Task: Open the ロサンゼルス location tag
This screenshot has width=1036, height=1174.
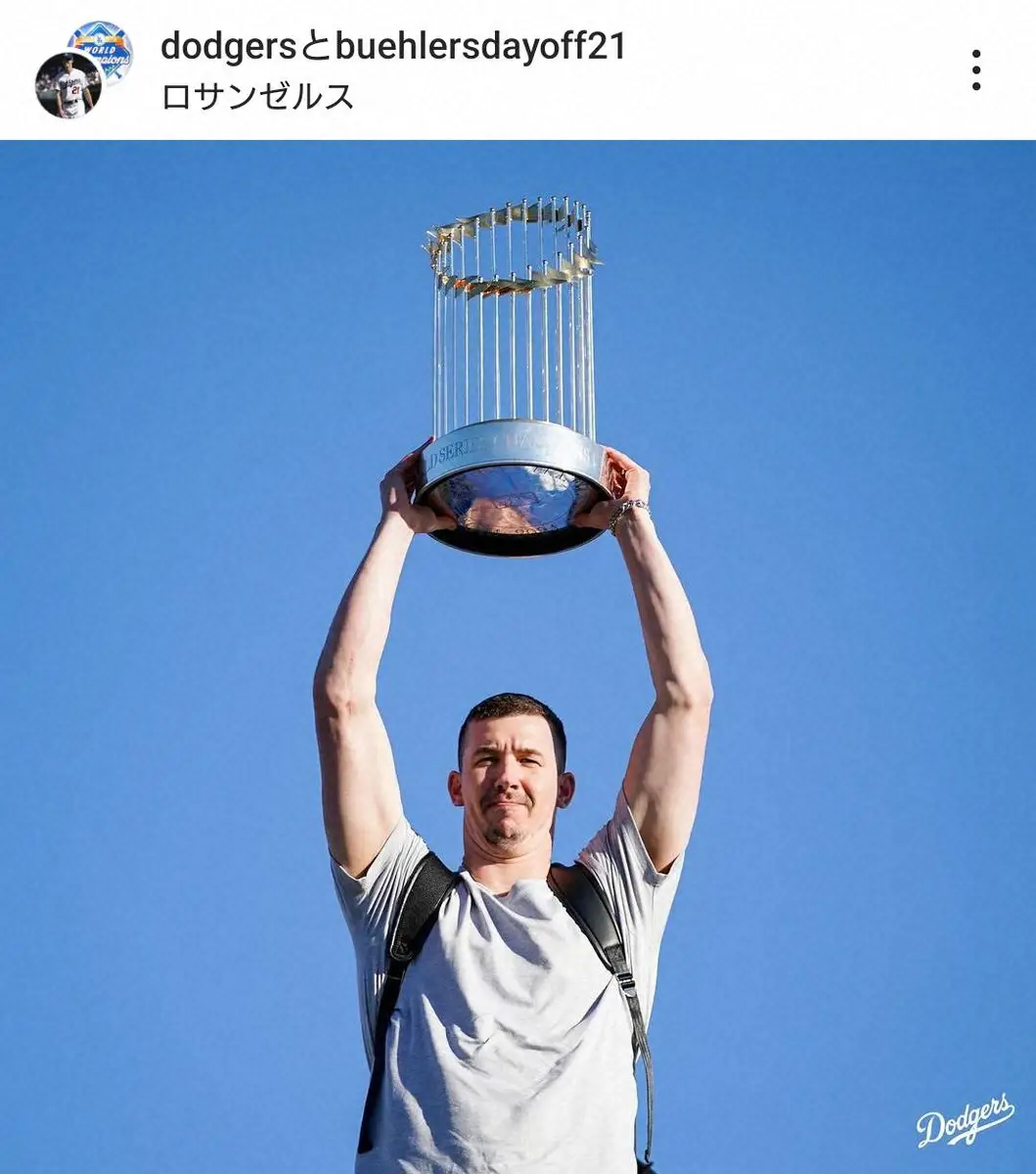Action: click(257, 96)
